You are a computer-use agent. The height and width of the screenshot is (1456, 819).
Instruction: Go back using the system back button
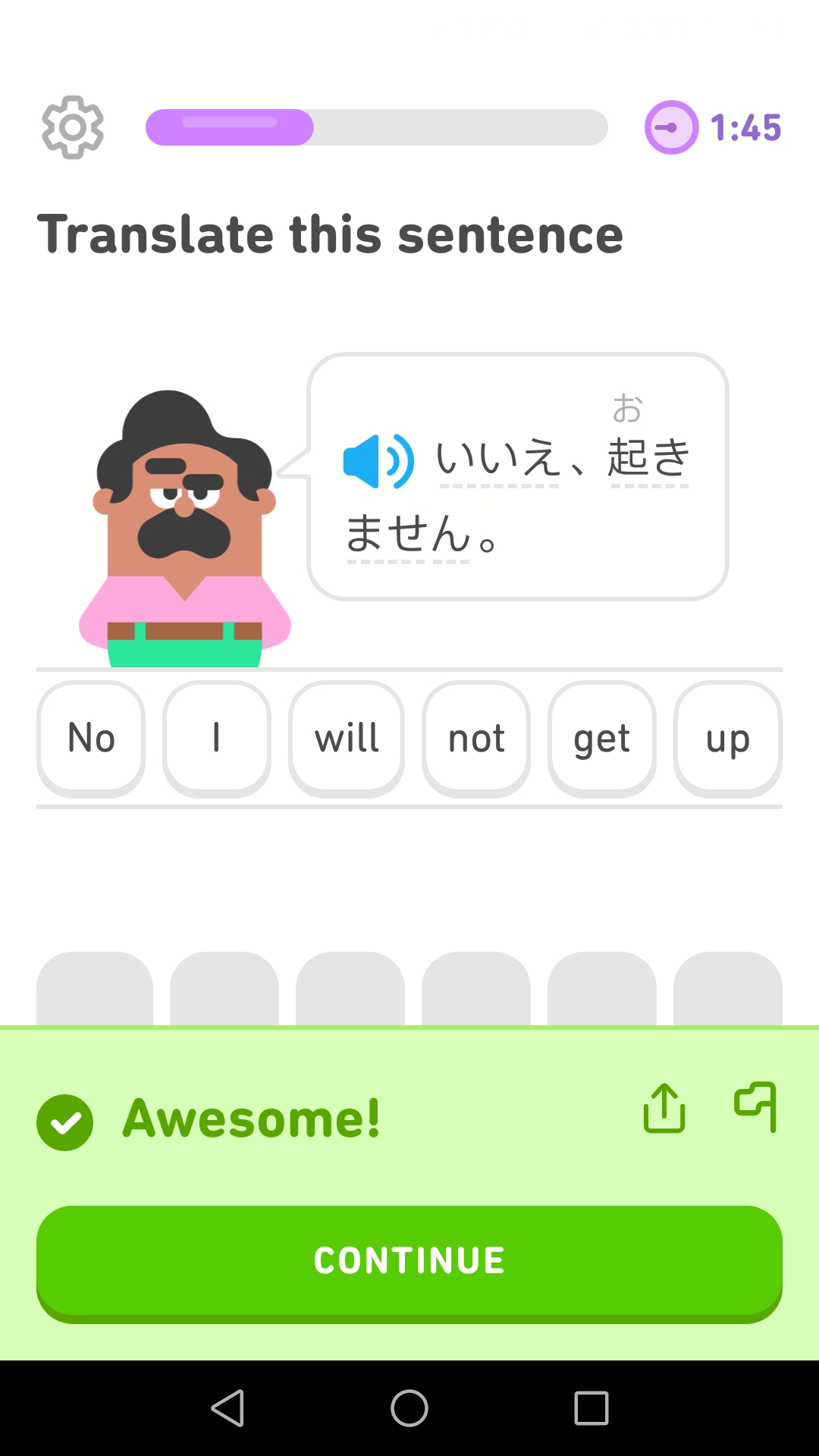227,1408
